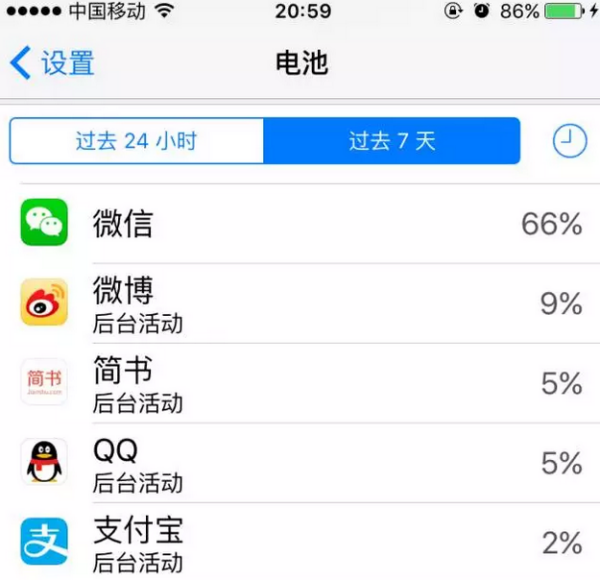This screenshot has height=580, width=600.
Task: Select the 简书 battery row
Action: tap(300, 383)
